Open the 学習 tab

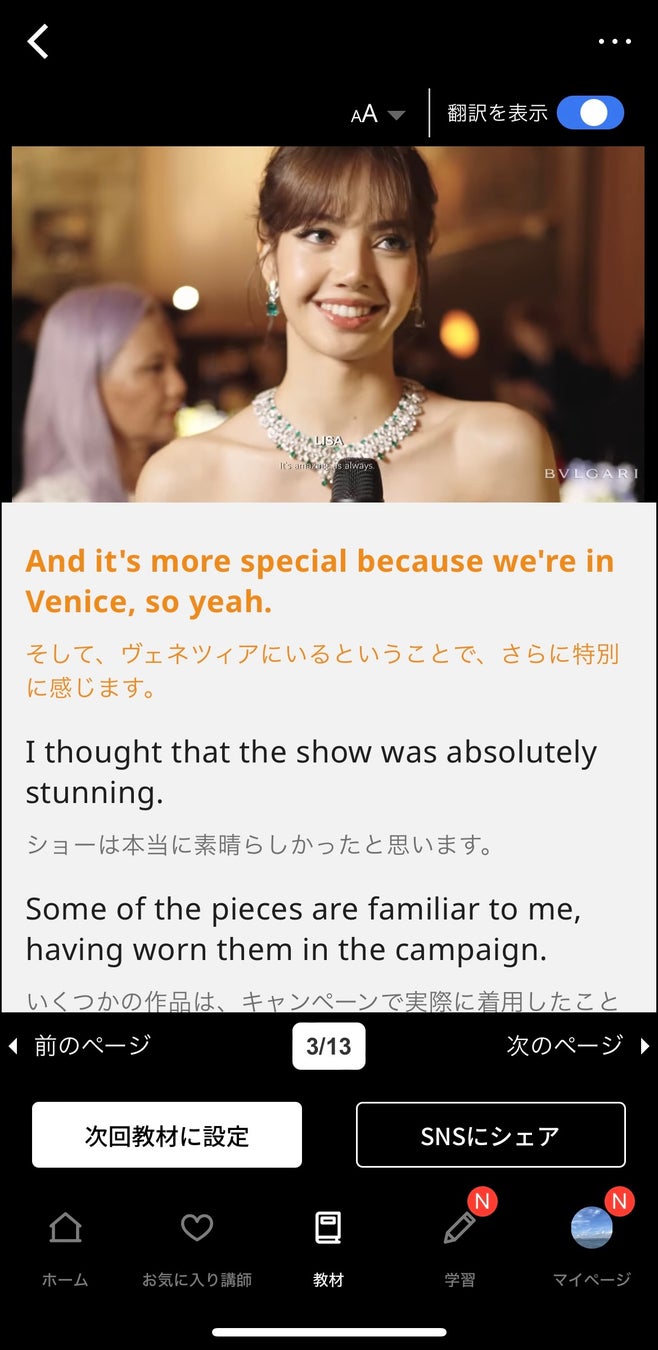point(460,1245)
